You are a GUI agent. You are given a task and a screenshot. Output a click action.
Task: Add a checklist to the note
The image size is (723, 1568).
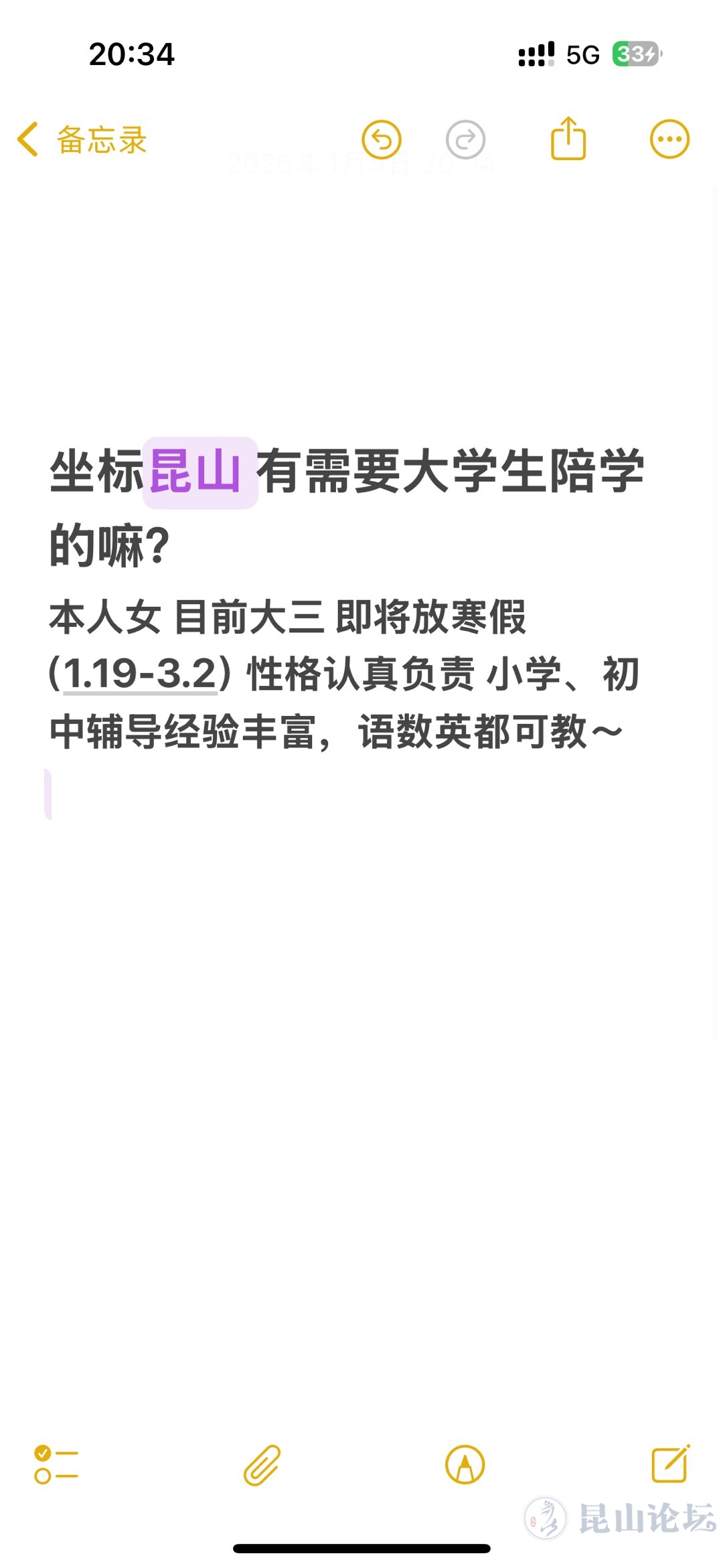(x=56, y=1465)
